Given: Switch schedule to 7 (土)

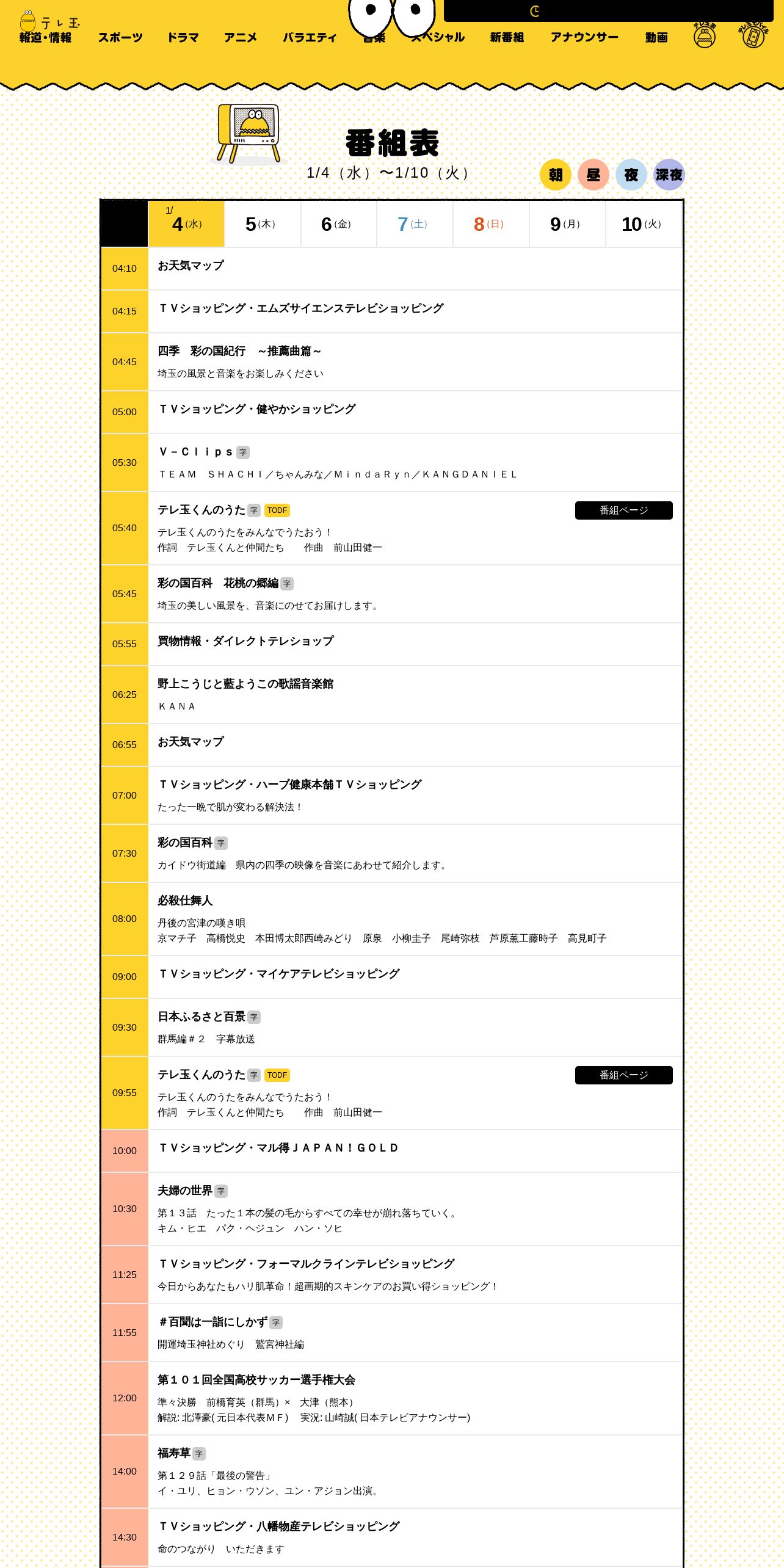Looking at the screenshot, I should pyautogui.click(x=415, y=224).
